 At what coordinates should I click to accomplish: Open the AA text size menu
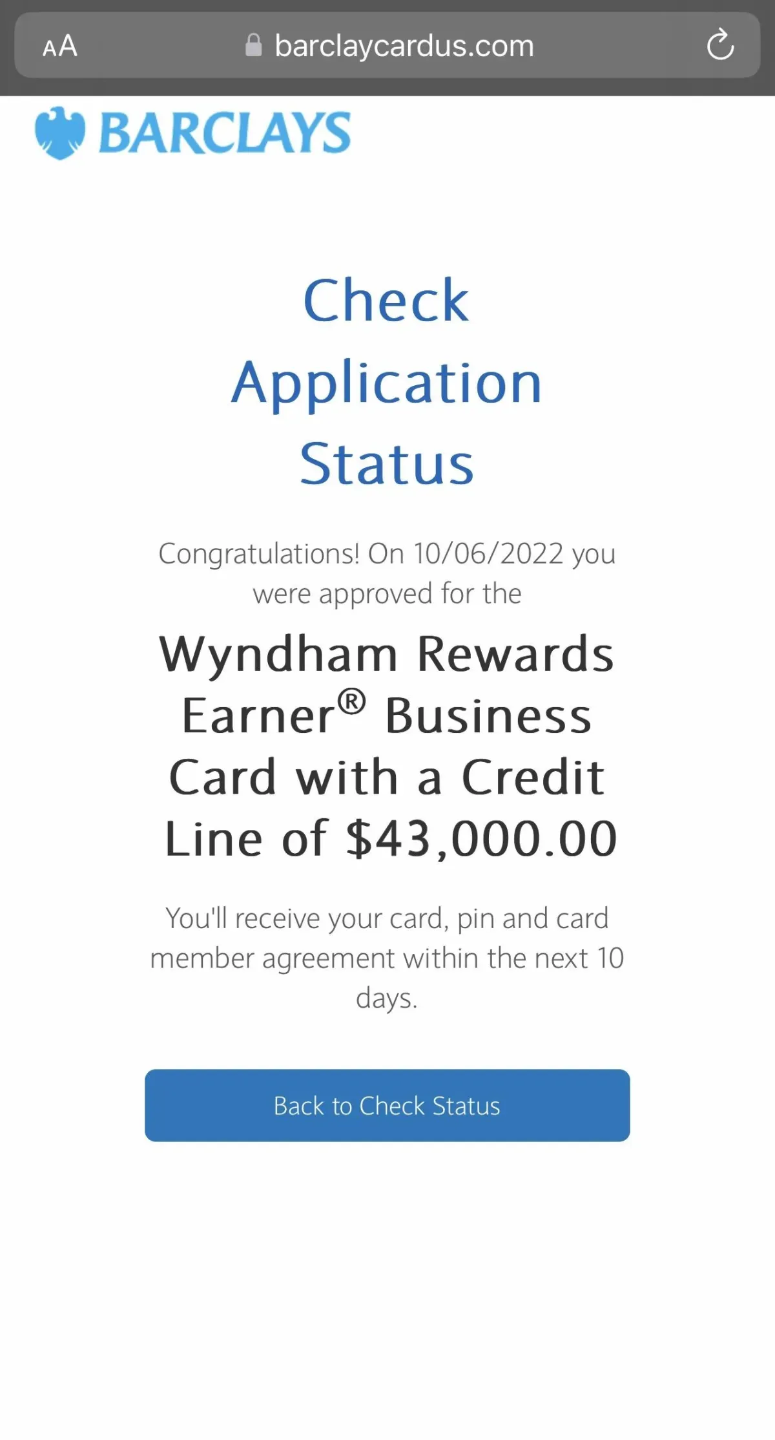point(60,46)
